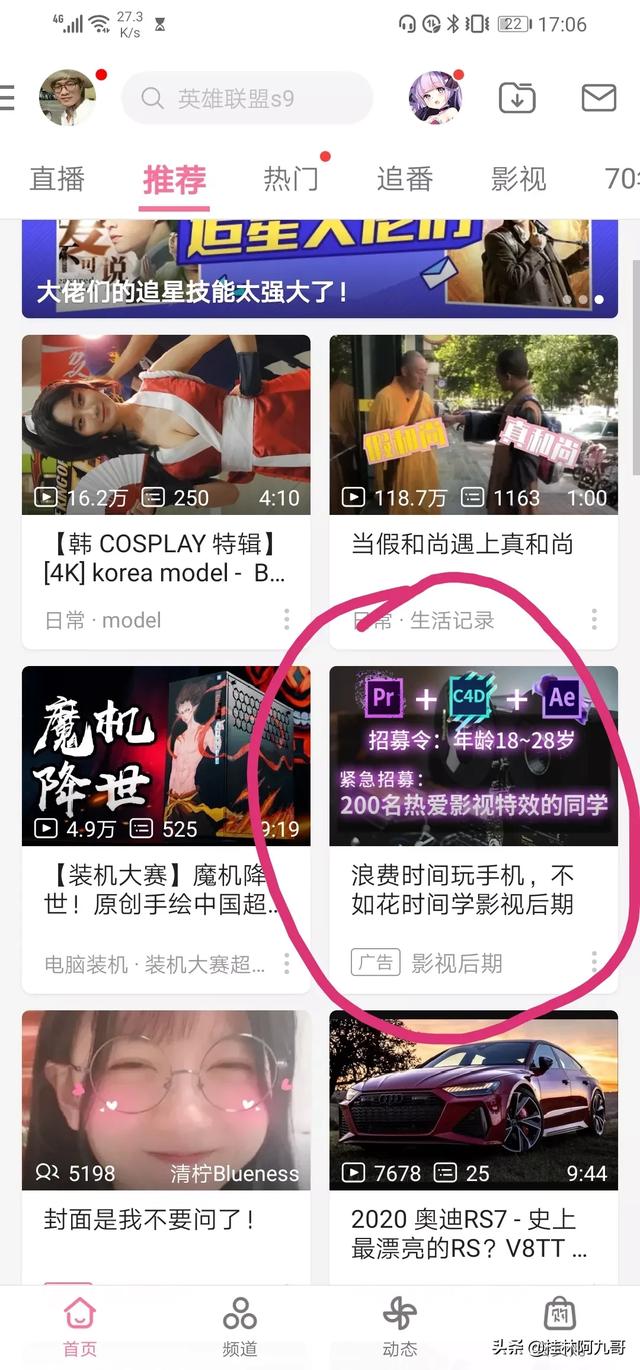Screen dimensions: 640x1370
Task: Go to the 动态 bottom tab
Action: [x=400, y=1325]
